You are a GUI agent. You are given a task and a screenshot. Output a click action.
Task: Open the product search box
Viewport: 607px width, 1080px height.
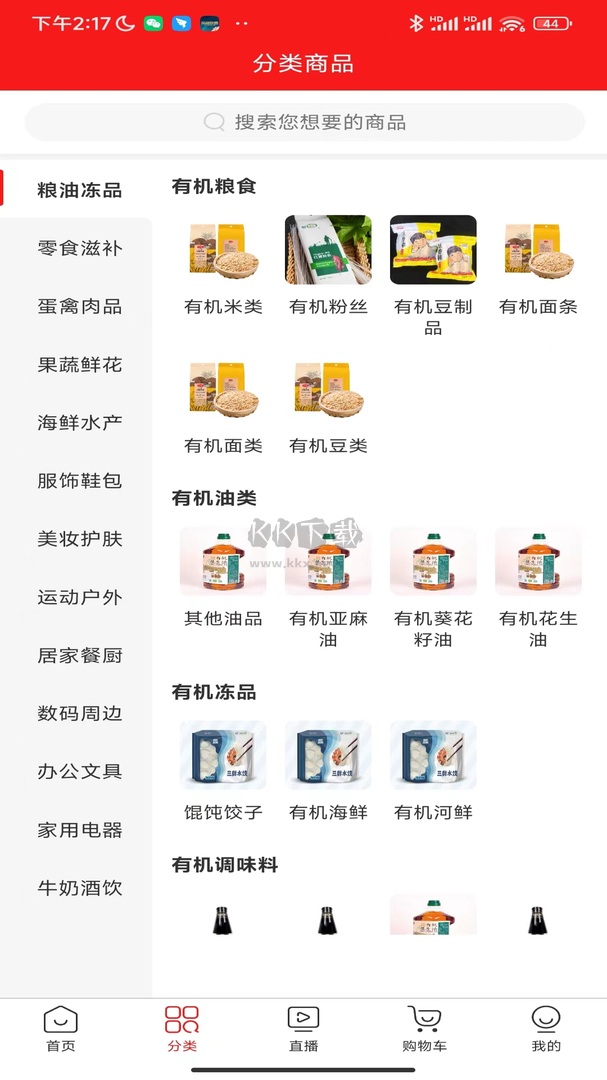point(304,122)
